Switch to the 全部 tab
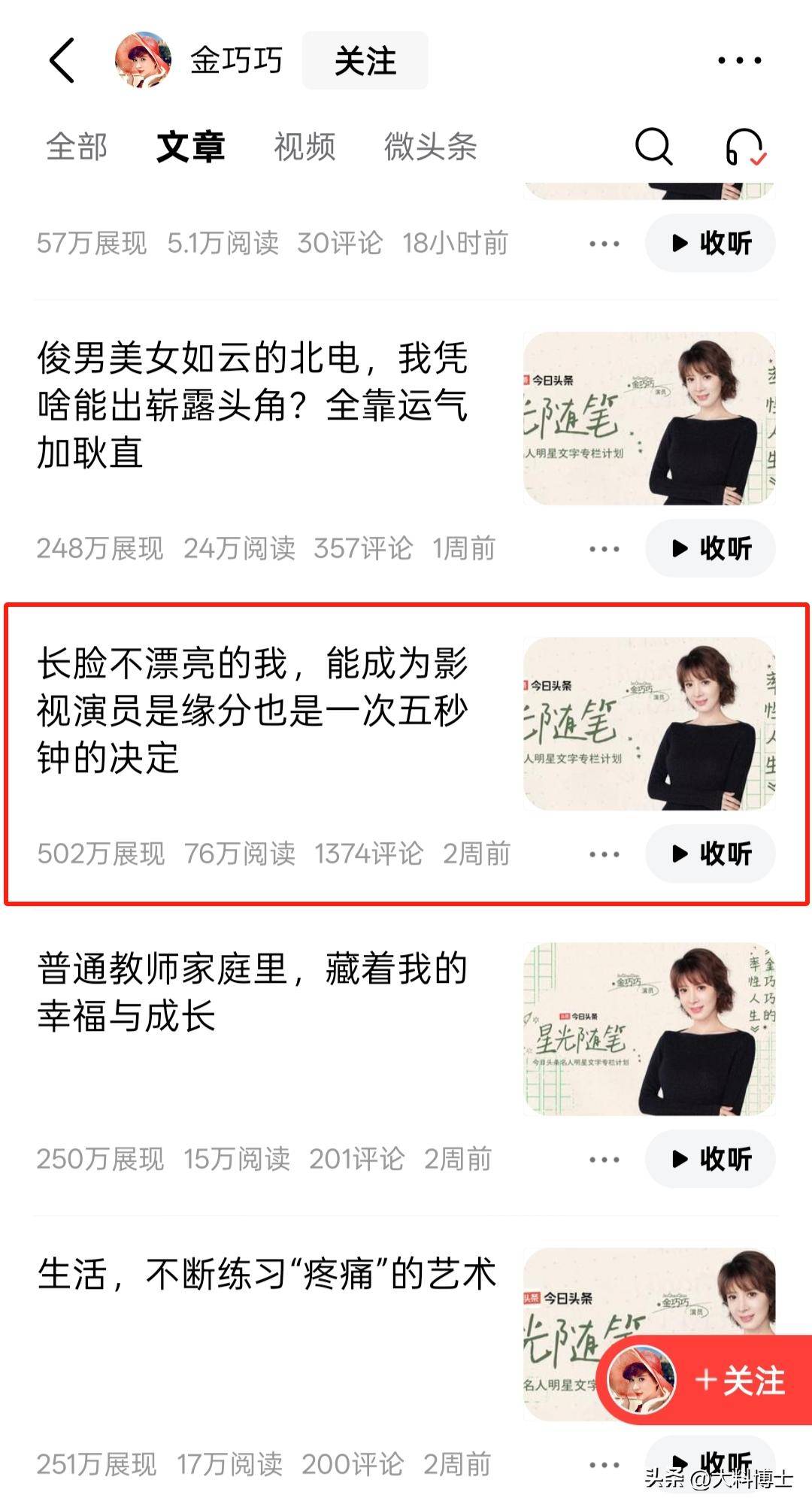 pyautogui.click(x=77, y=147)
